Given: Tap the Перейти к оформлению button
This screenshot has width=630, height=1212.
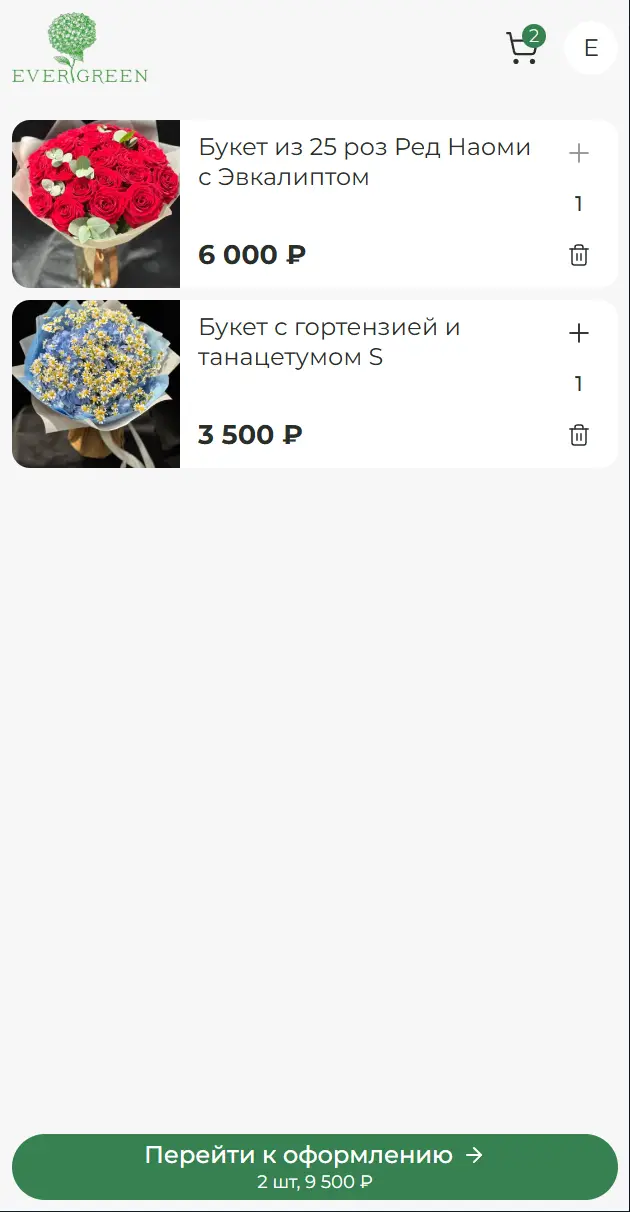Looking at the screenshot, I should point(314,1166).
